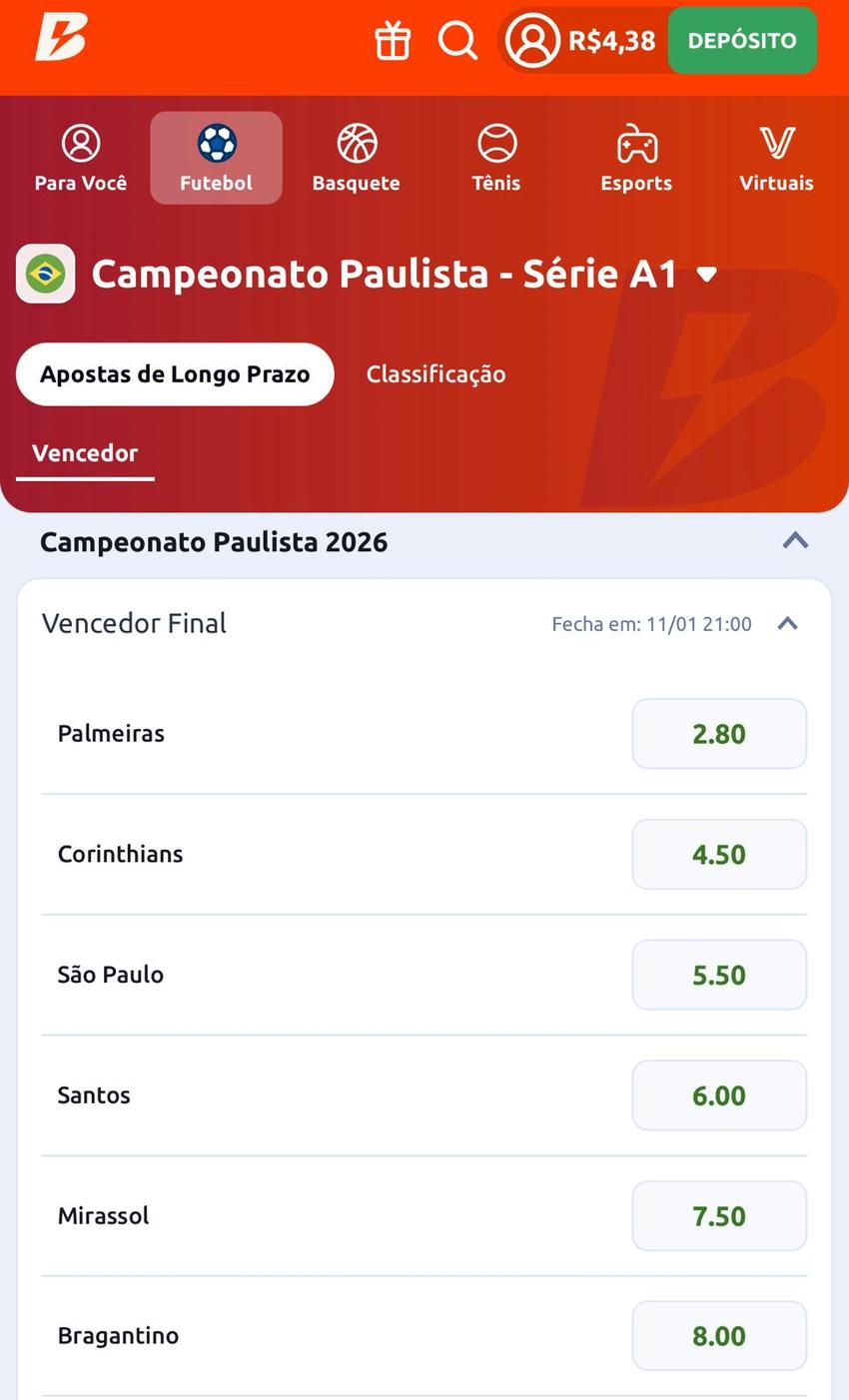Click the search icon
The height and width of the screenshot is (1400, 849).
pyautogui.click(x=457, y=41)
